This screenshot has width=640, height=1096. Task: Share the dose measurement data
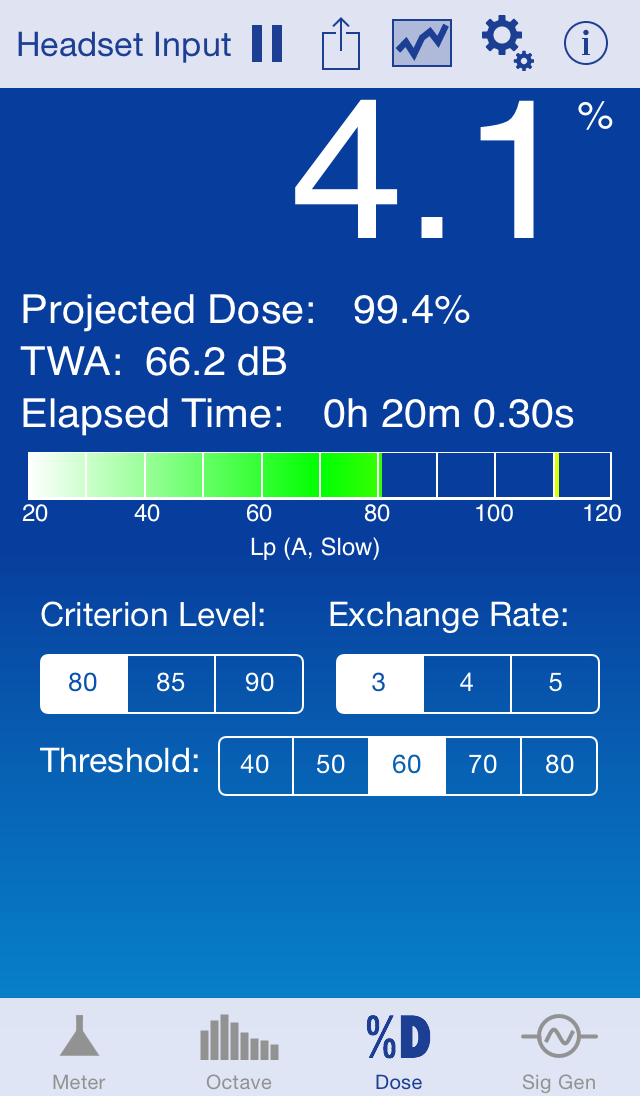click(x=341, y=43)
